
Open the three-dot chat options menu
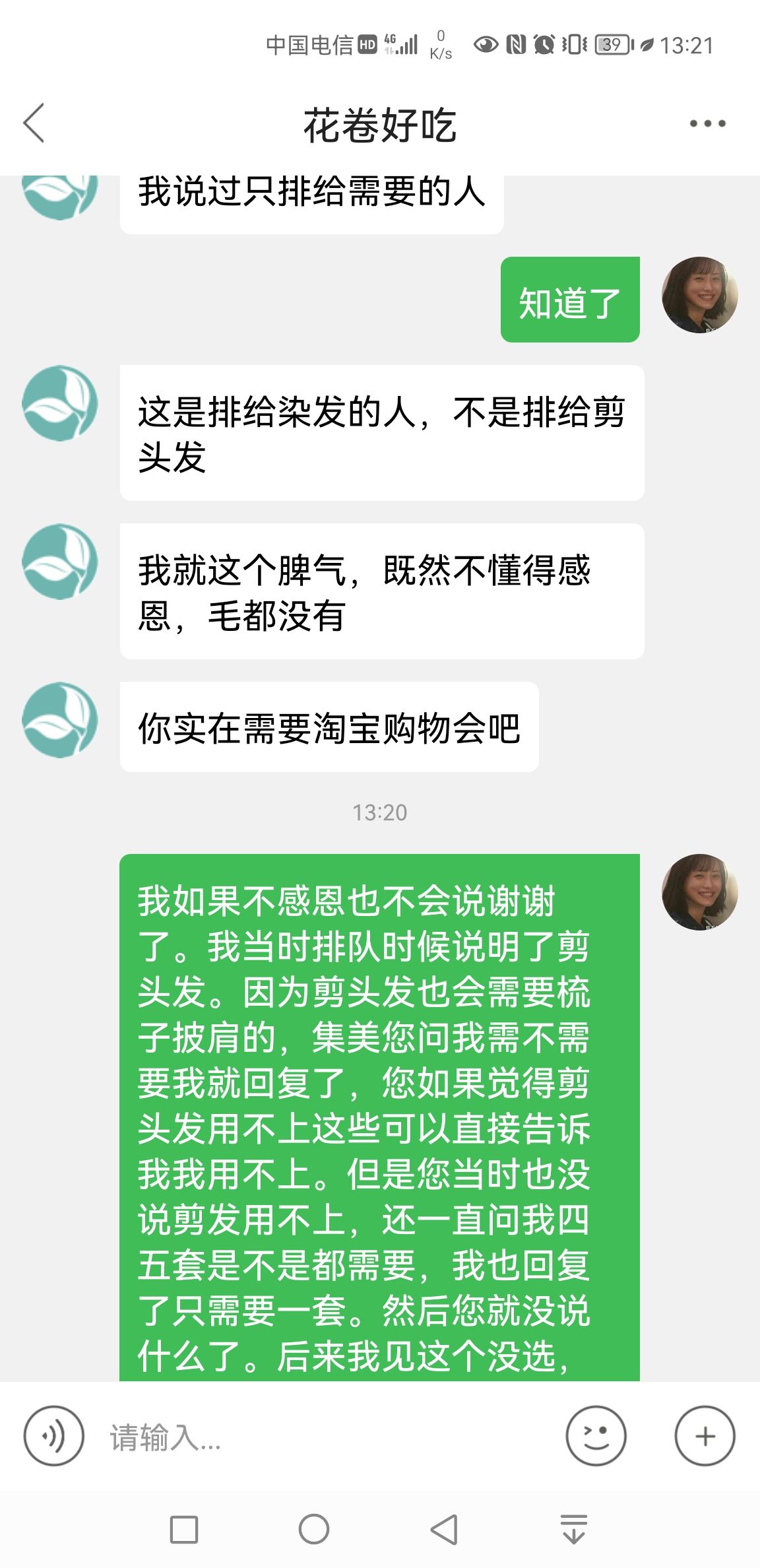click(x=707, y=123)
